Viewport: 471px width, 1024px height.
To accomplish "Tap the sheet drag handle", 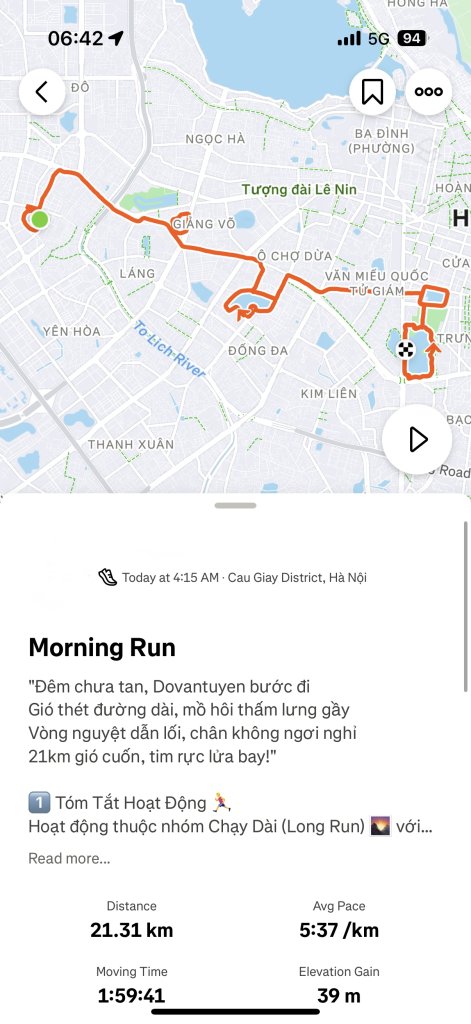I will point(235,505).
